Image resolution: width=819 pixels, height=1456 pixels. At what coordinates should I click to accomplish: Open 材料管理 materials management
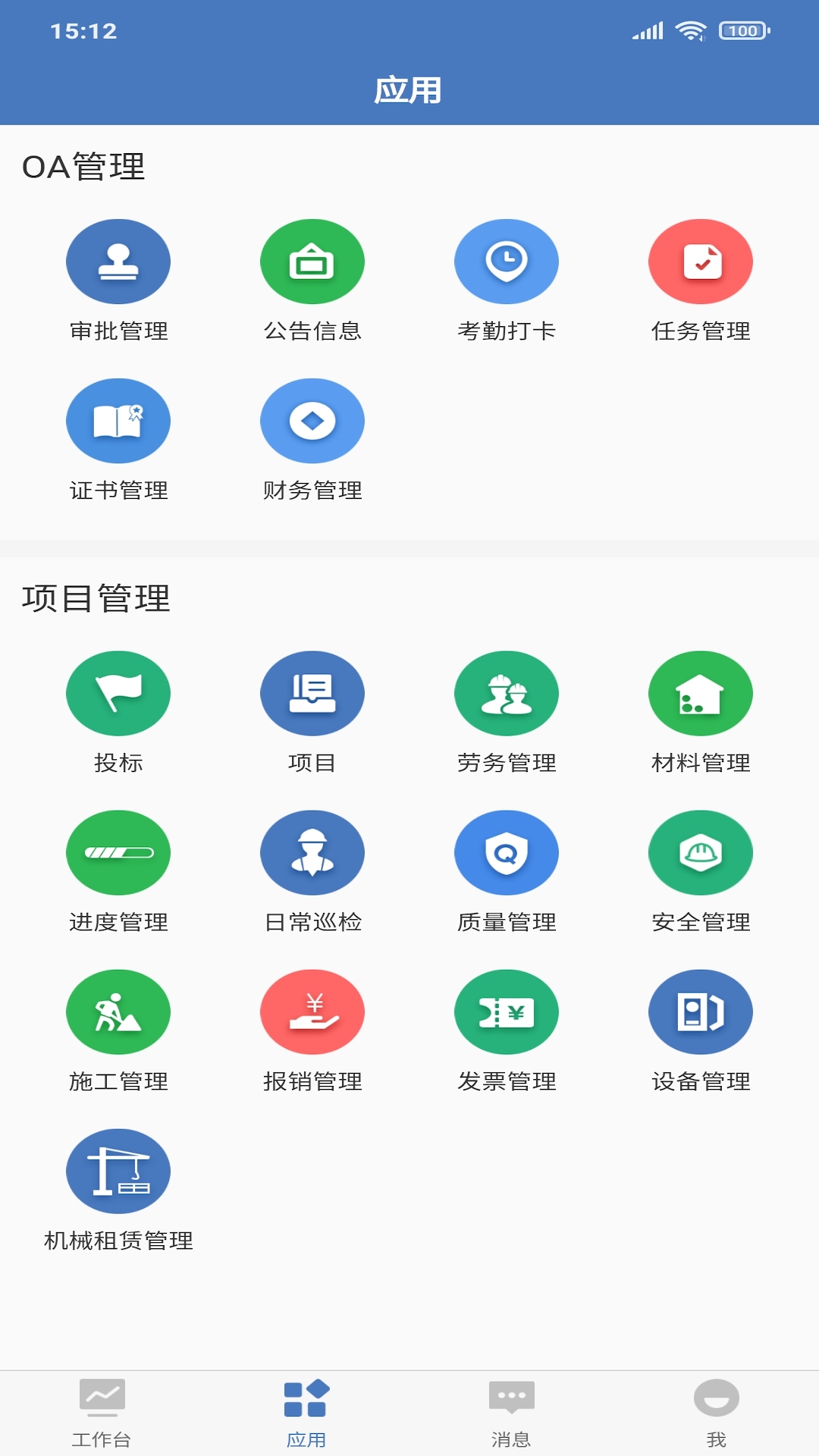point(701,694)
